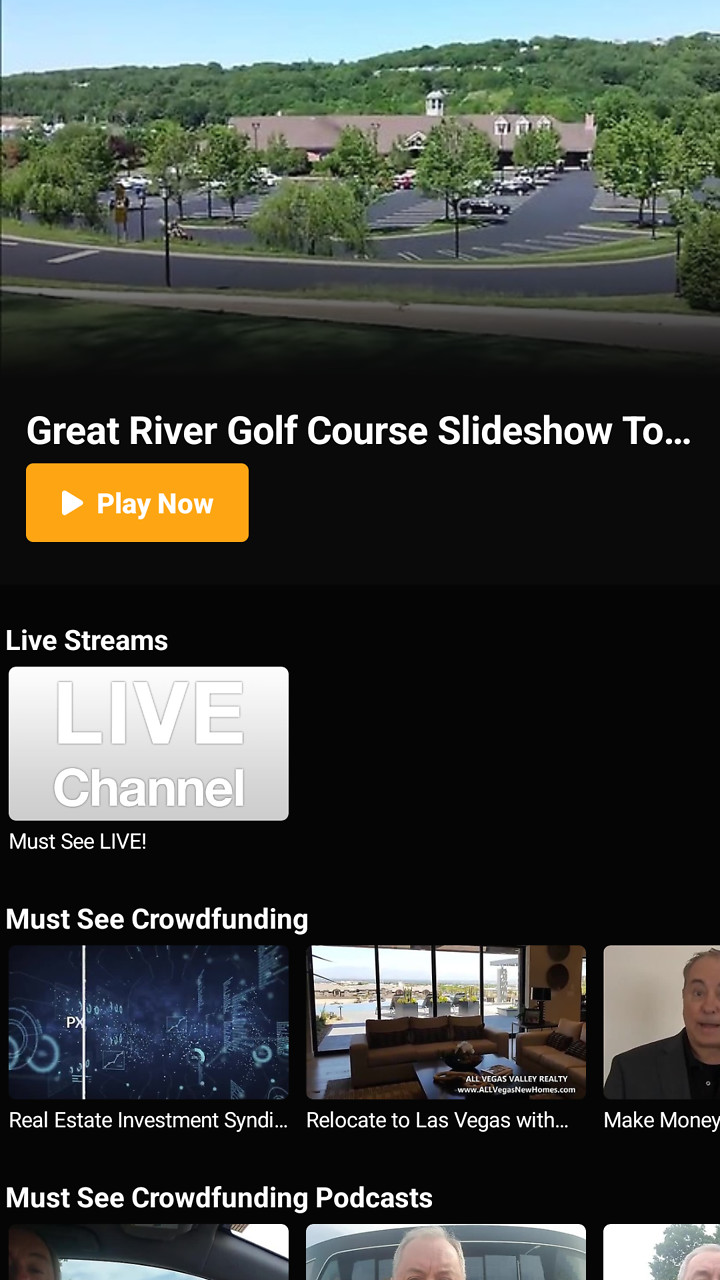The height and width of the screenshot is (1280, 720).
Task: Click the Make Money title text
Action: [x=661, y=1120]
